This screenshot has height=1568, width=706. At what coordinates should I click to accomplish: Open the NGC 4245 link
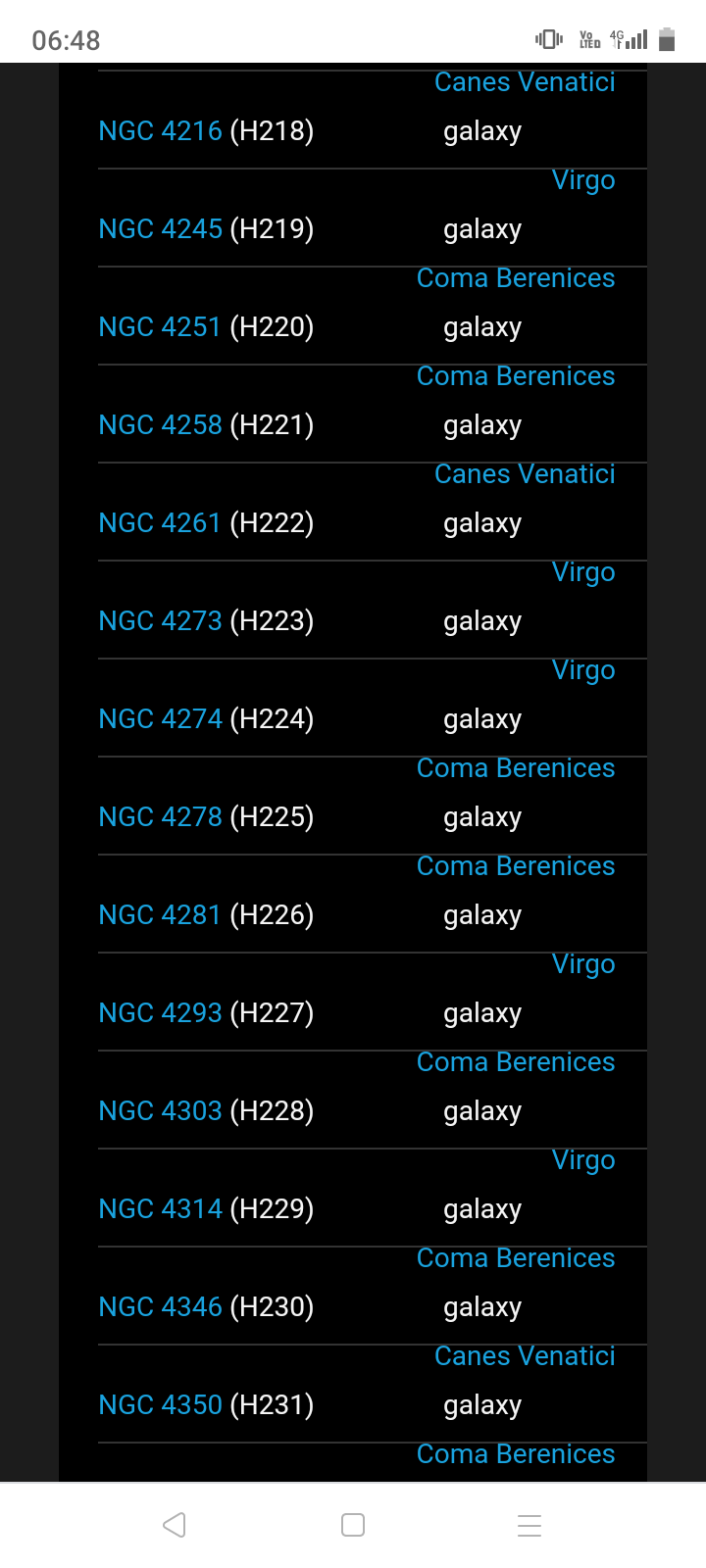[x=161, y=229]
